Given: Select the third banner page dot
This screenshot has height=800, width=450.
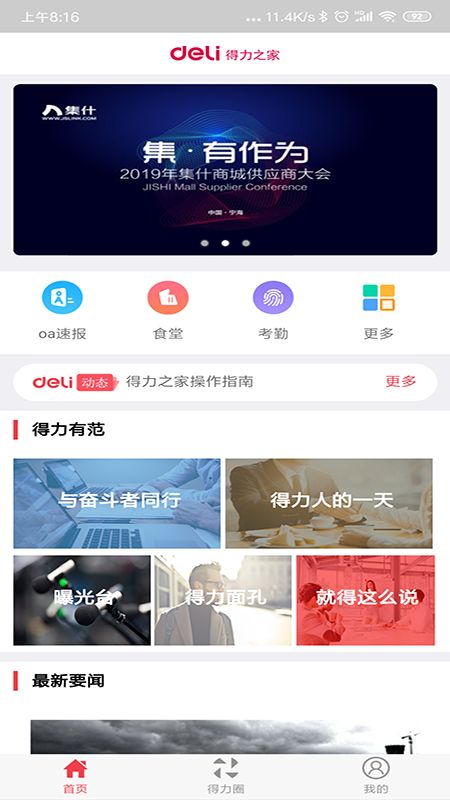Looking at the screenshot, I should 246,243.
